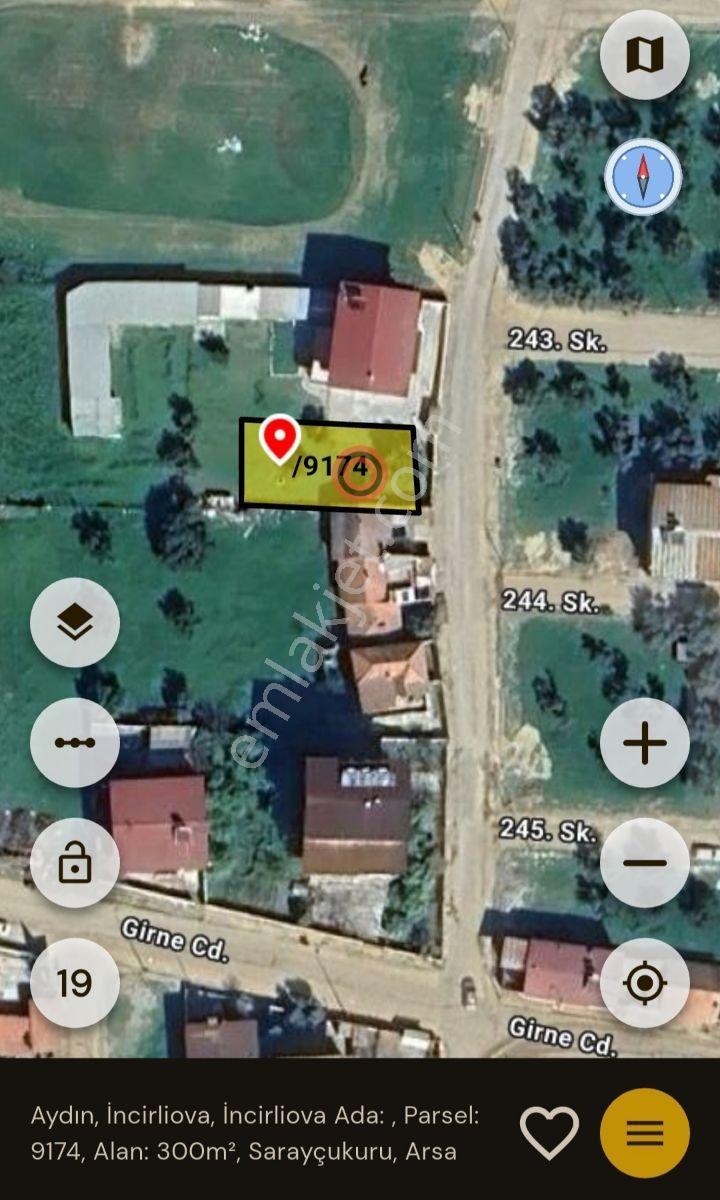
Task: Activate the distance measuring tool
Action: (75, 743)
